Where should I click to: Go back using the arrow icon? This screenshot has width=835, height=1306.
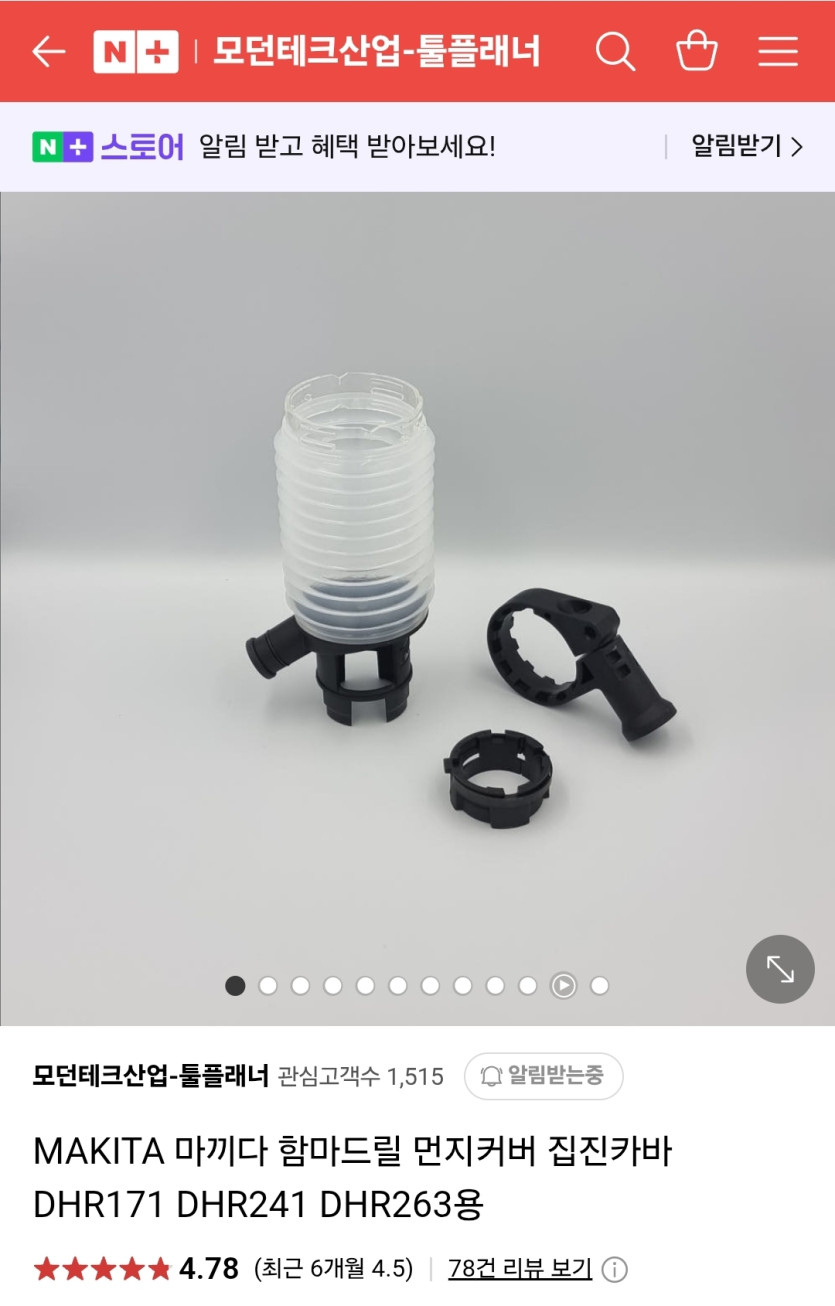point(48,51)
